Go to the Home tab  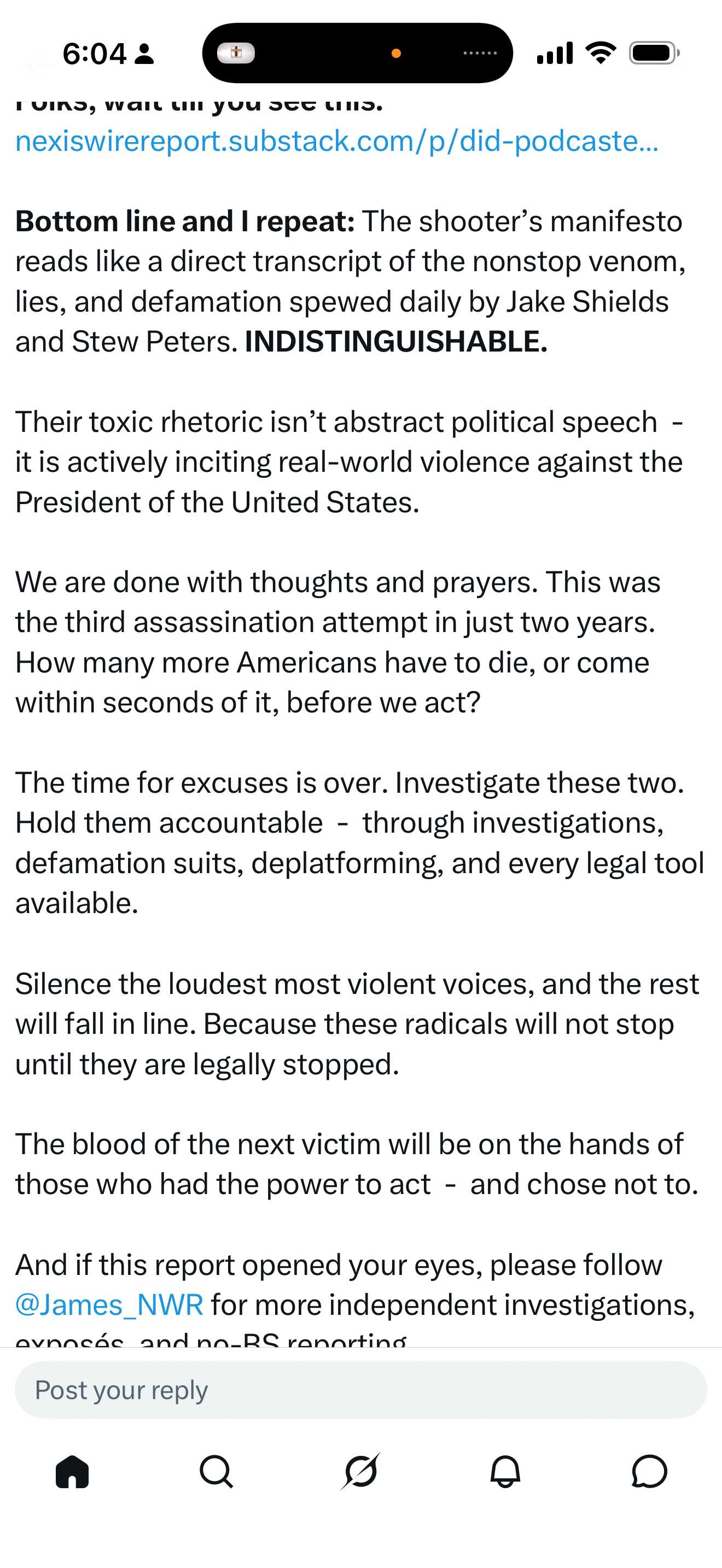pos(72,1472)
